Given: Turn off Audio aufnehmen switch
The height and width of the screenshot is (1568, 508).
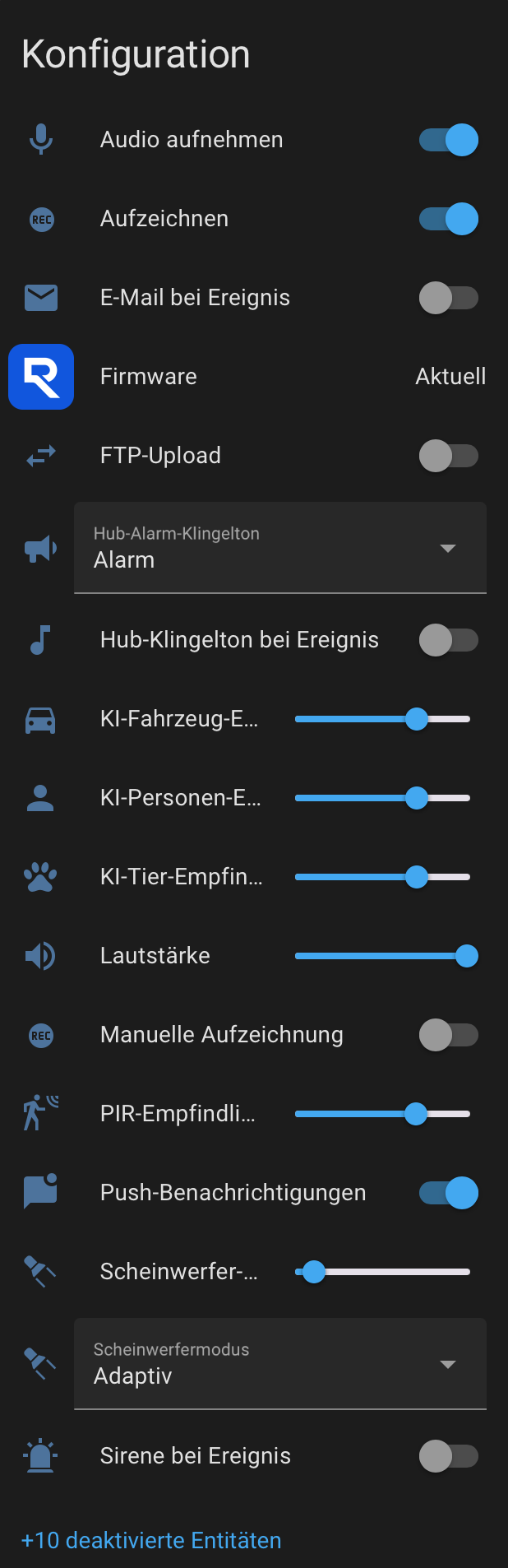Looking at the screenshot, I should click(x=448, y=140).
